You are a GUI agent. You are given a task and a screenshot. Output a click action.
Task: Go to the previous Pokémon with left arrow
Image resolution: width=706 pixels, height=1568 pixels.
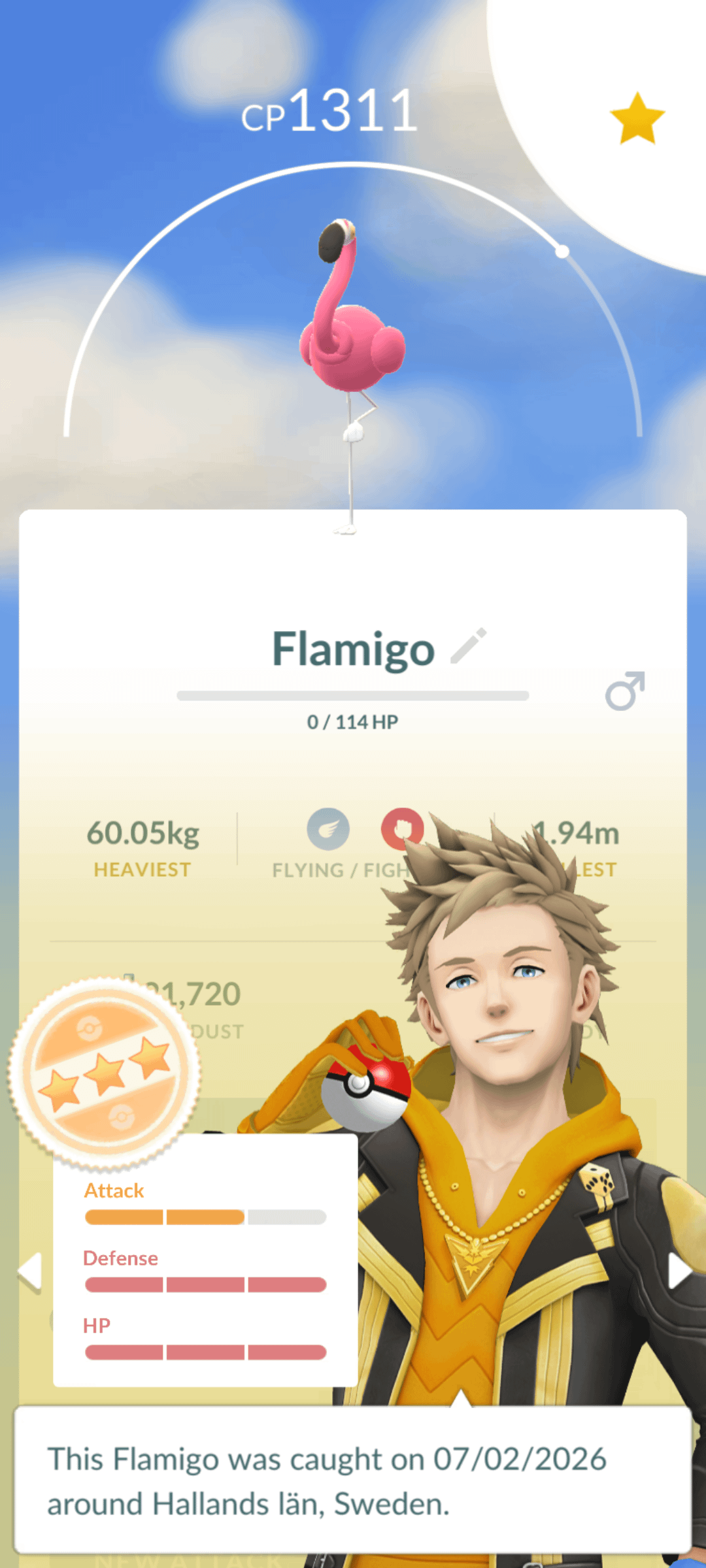(30, 1271)
